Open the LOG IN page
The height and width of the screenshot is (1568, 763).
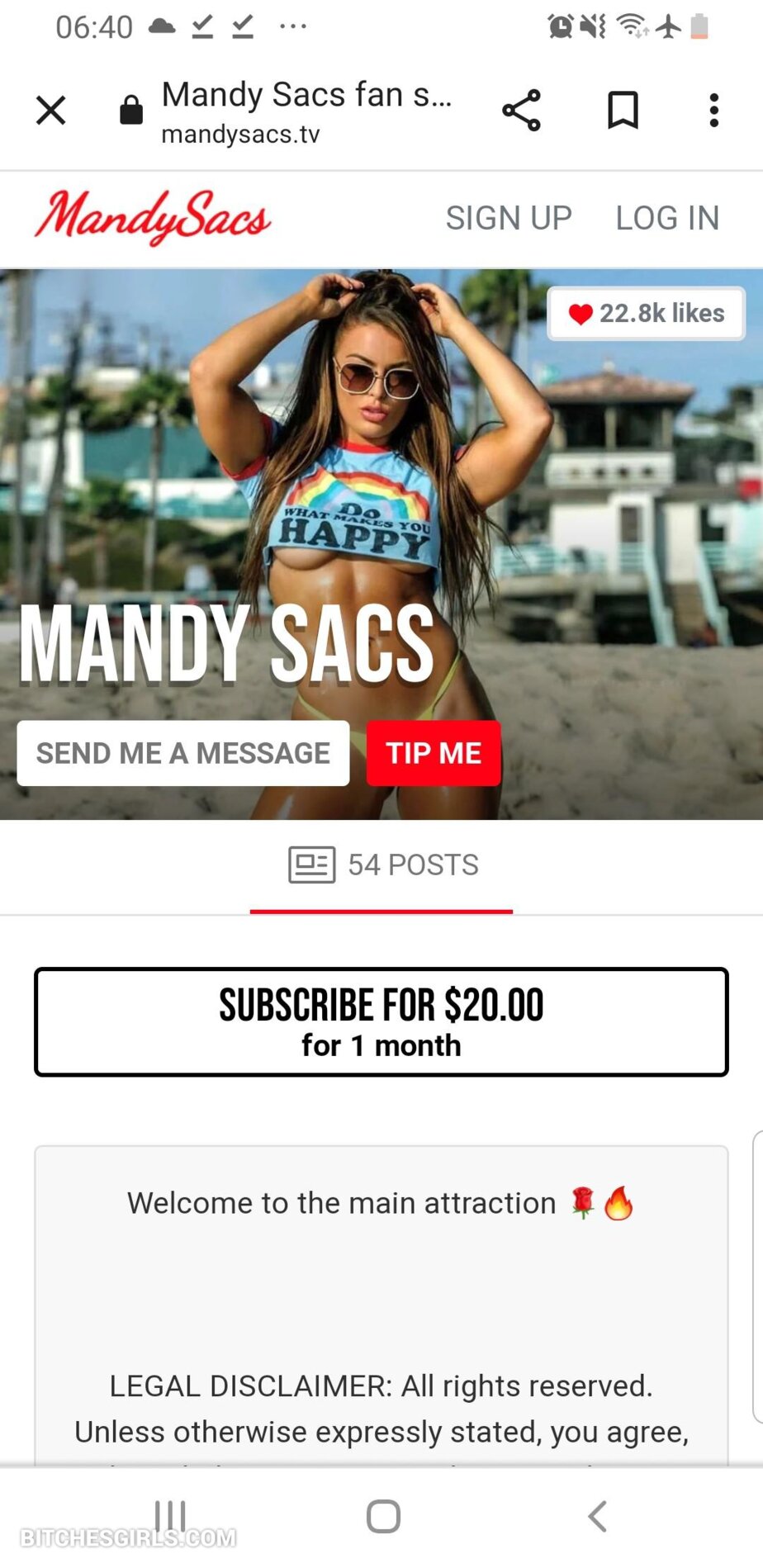[x=667, y=218]
